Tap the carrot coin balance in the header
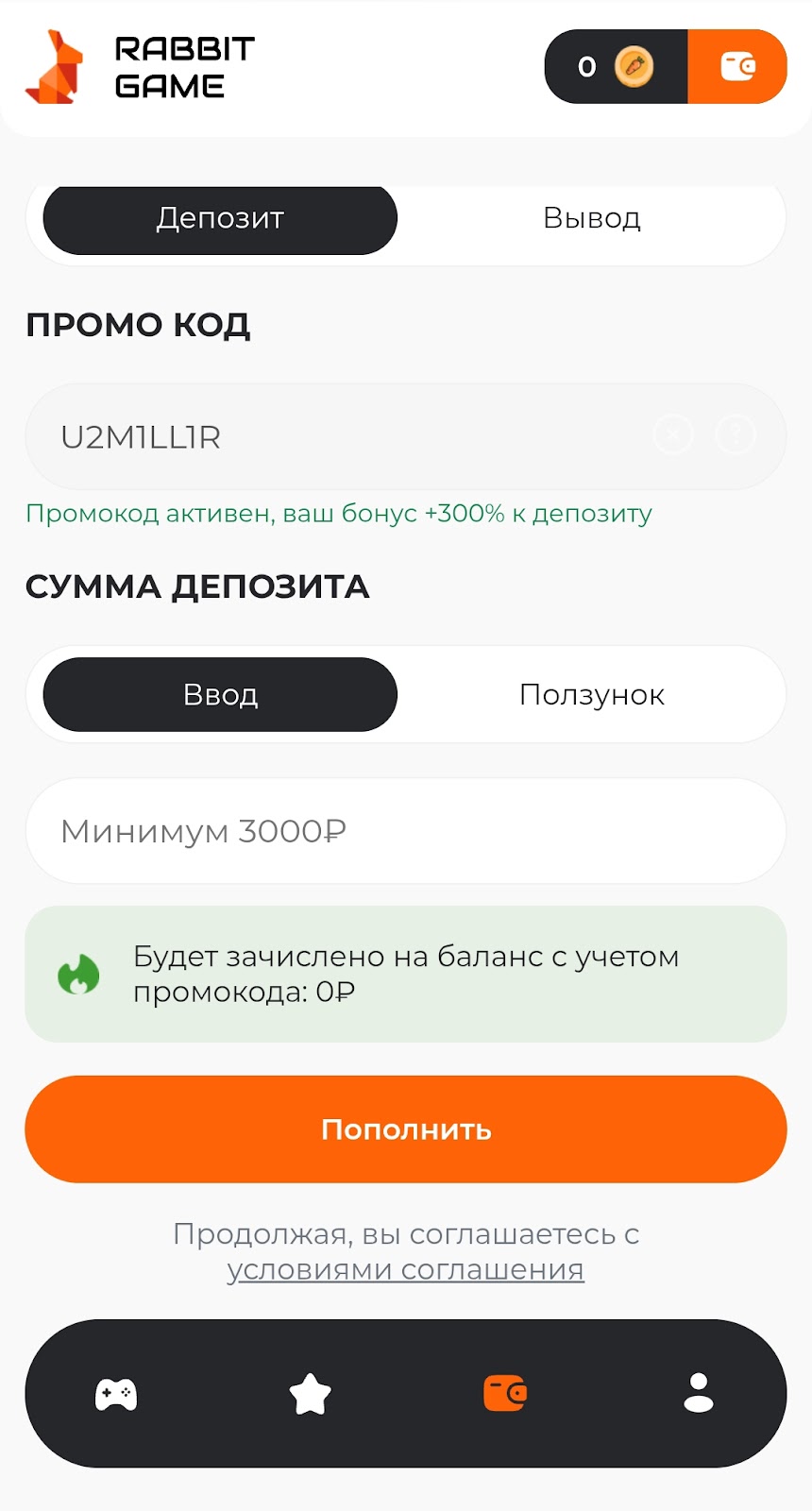The image size is (812, 1511). 616,66
